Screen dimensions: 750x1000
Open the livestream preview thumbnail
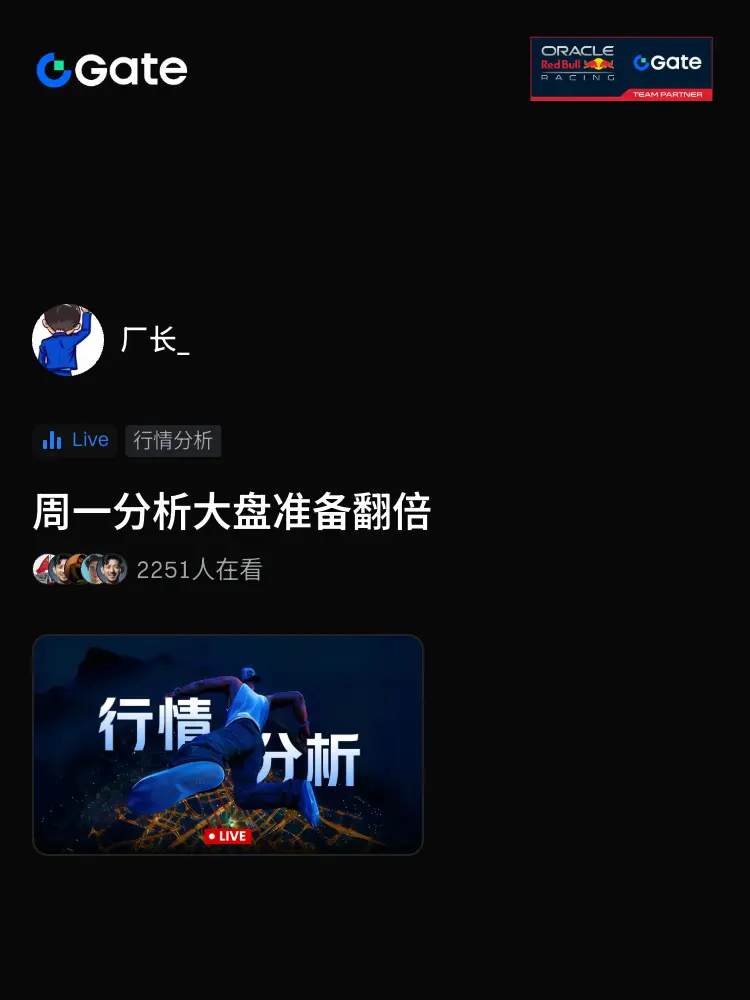tap(228, 744)
